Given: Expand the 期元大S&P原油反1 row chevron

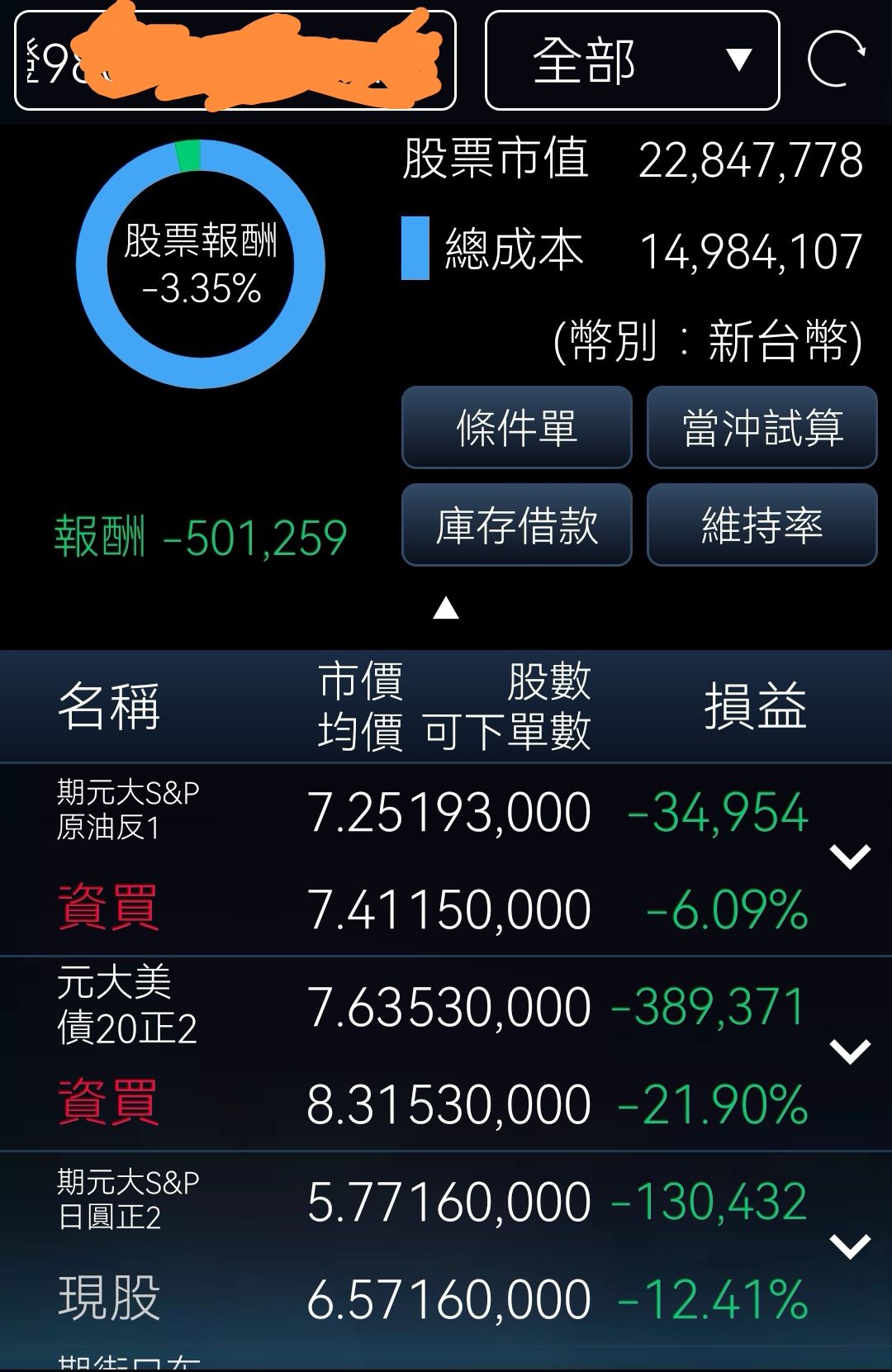Looking at the screenshot, I should pos(850,857).
